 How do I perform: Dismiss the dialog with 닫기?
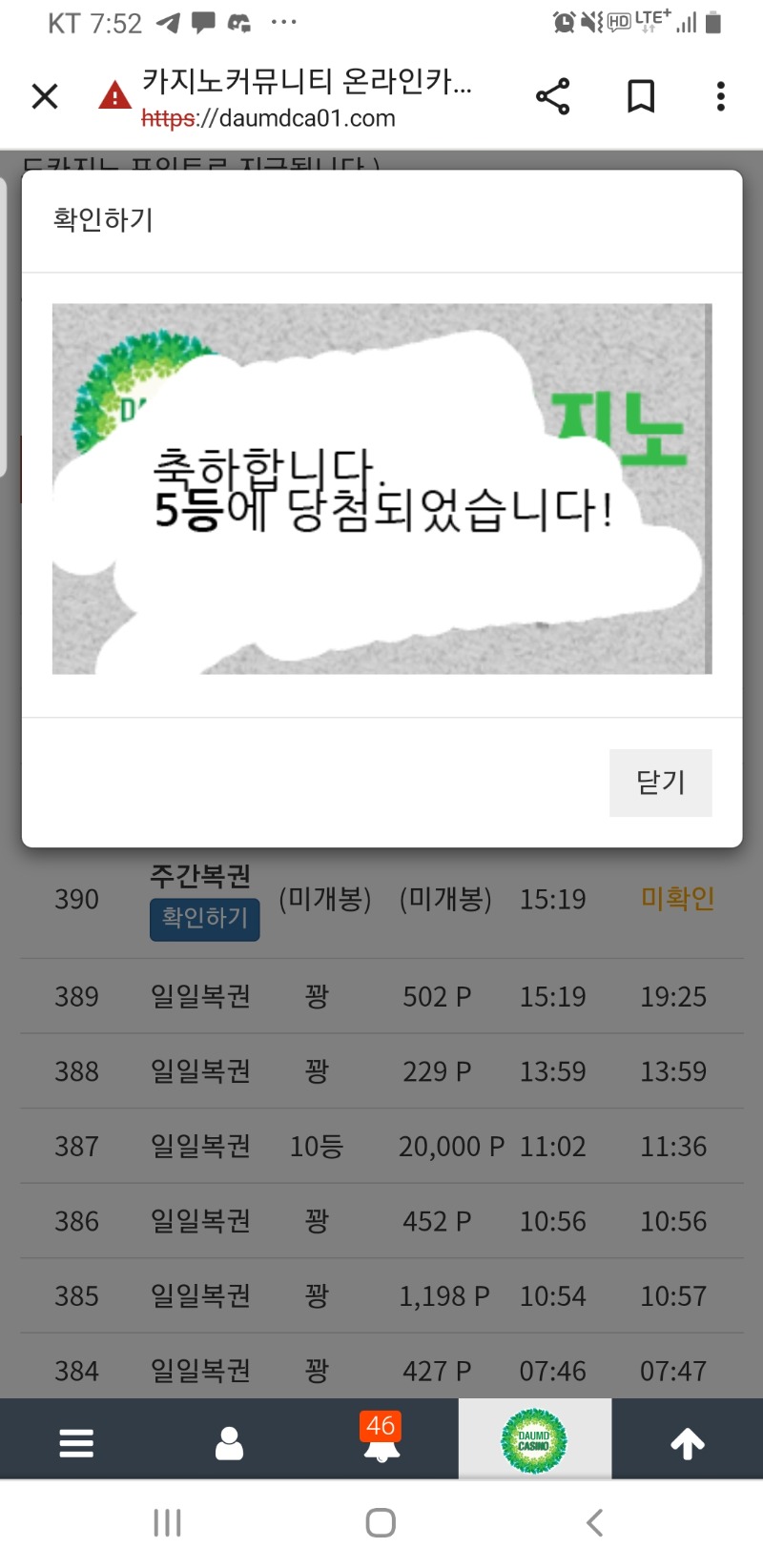660,783
